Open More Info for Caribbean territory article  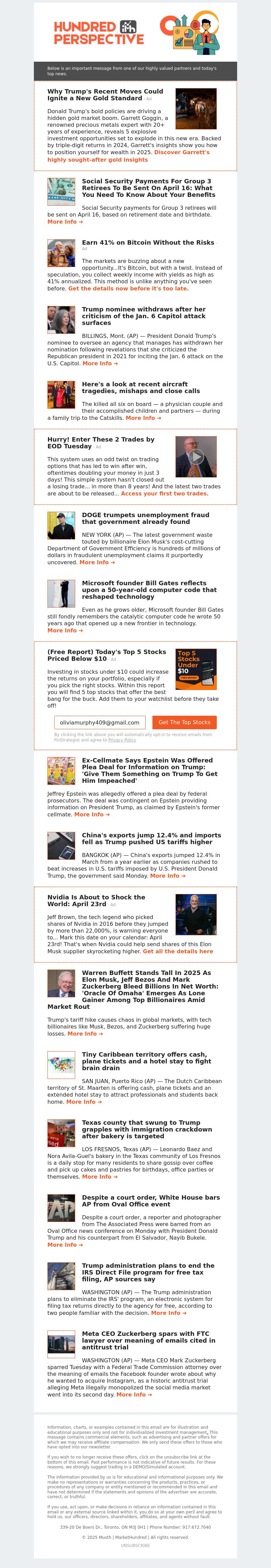click(83, 1102)
